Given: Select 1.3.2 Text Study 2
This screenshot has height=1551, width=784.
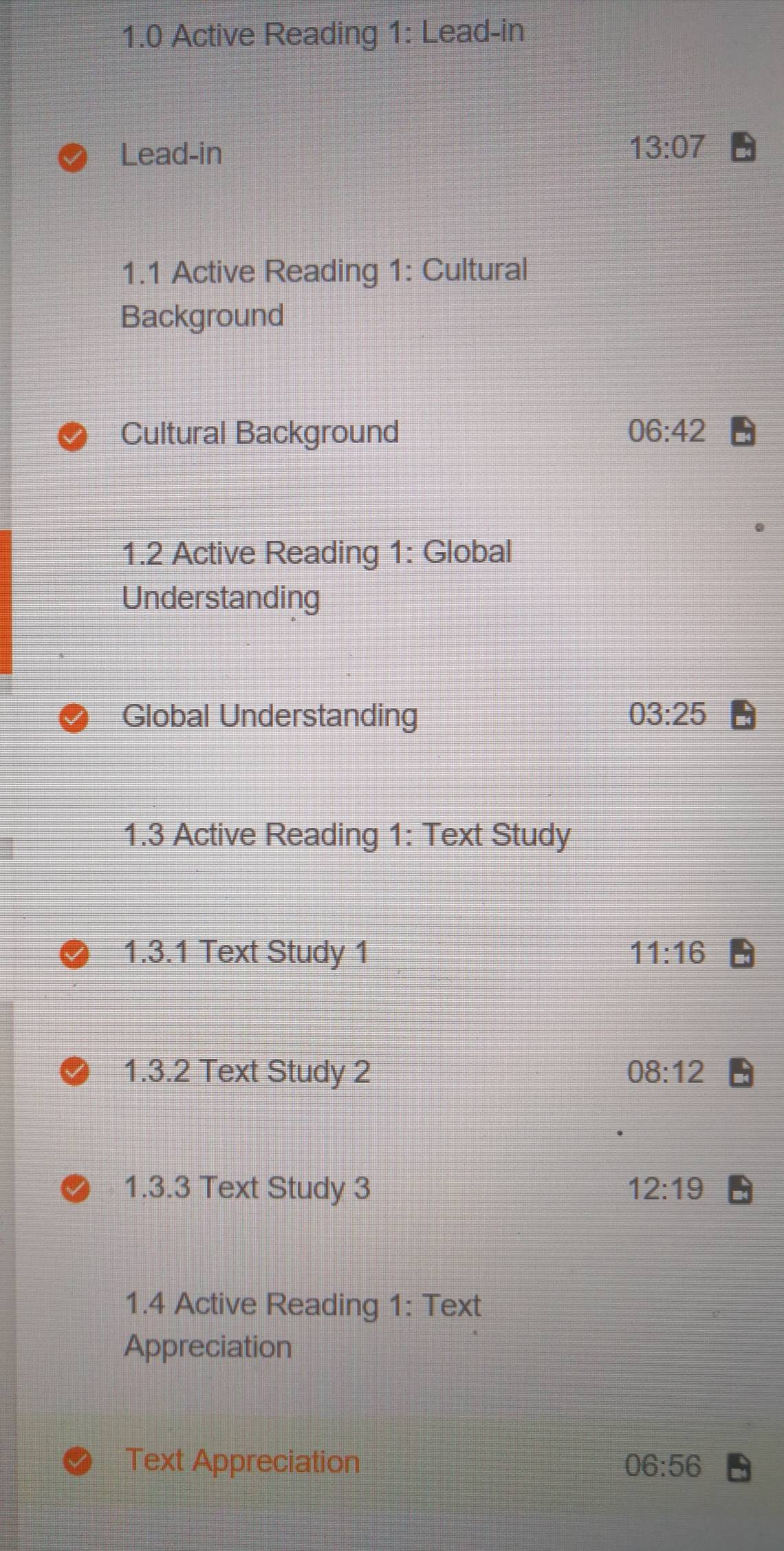Looking at the screenshot, I should click(246, 1071).
